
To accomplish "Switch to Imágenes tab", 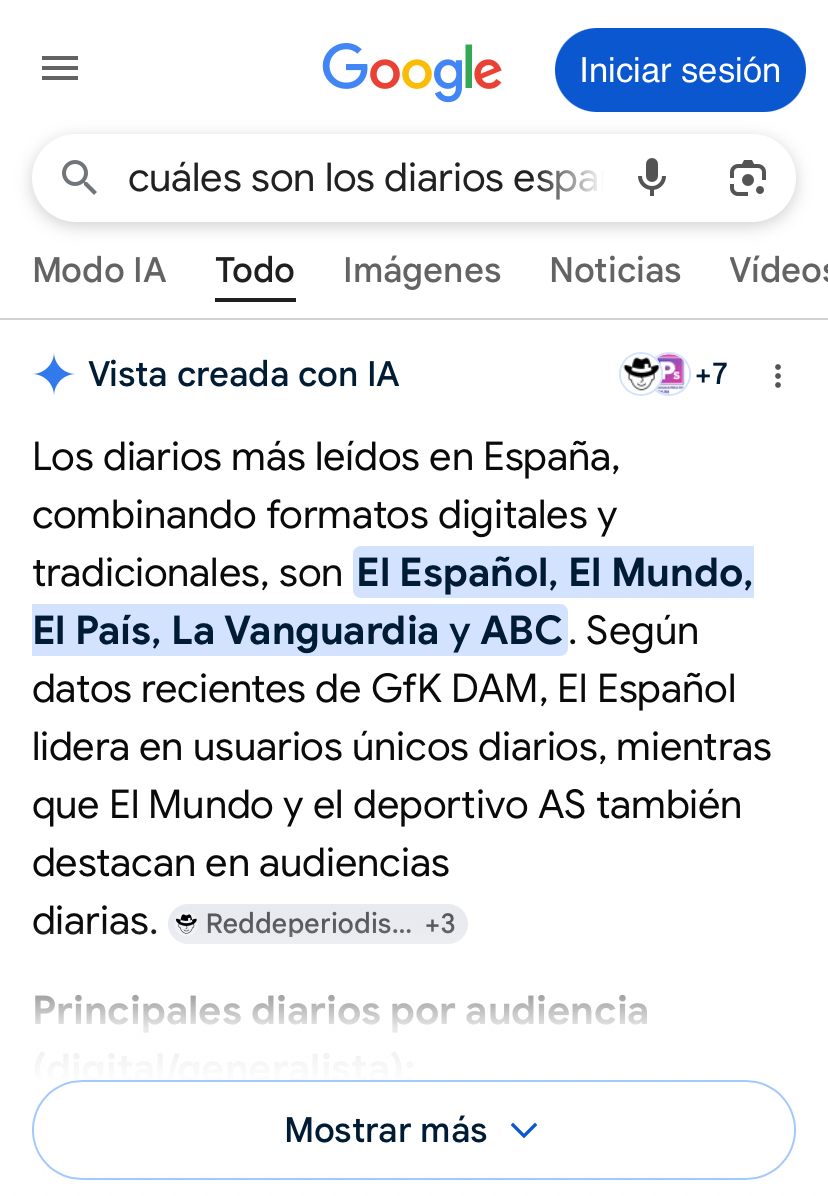I will (x=421, y=270).
